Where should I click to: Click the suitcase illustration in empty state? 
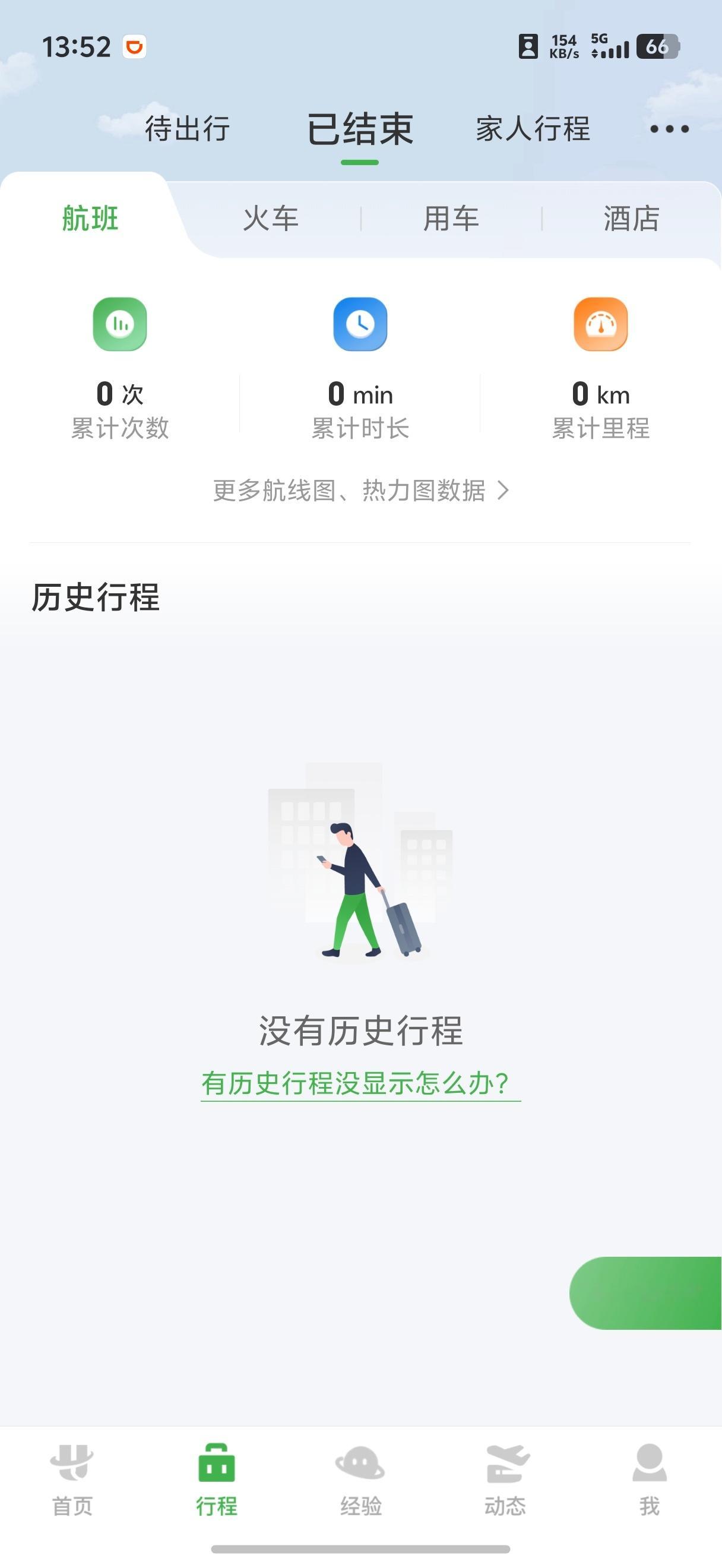(403, 925)
